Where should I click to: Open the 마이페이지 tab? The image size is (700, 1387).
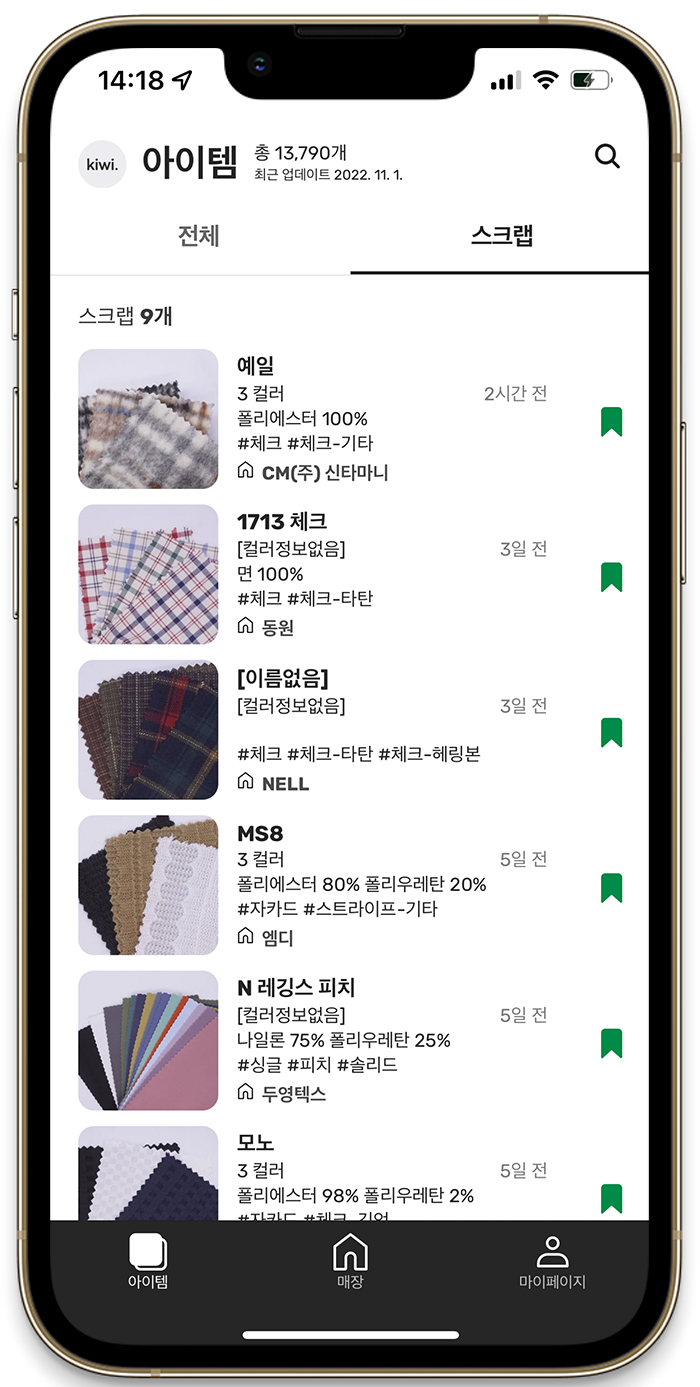pyautogui.click(x=552, y=1260)
